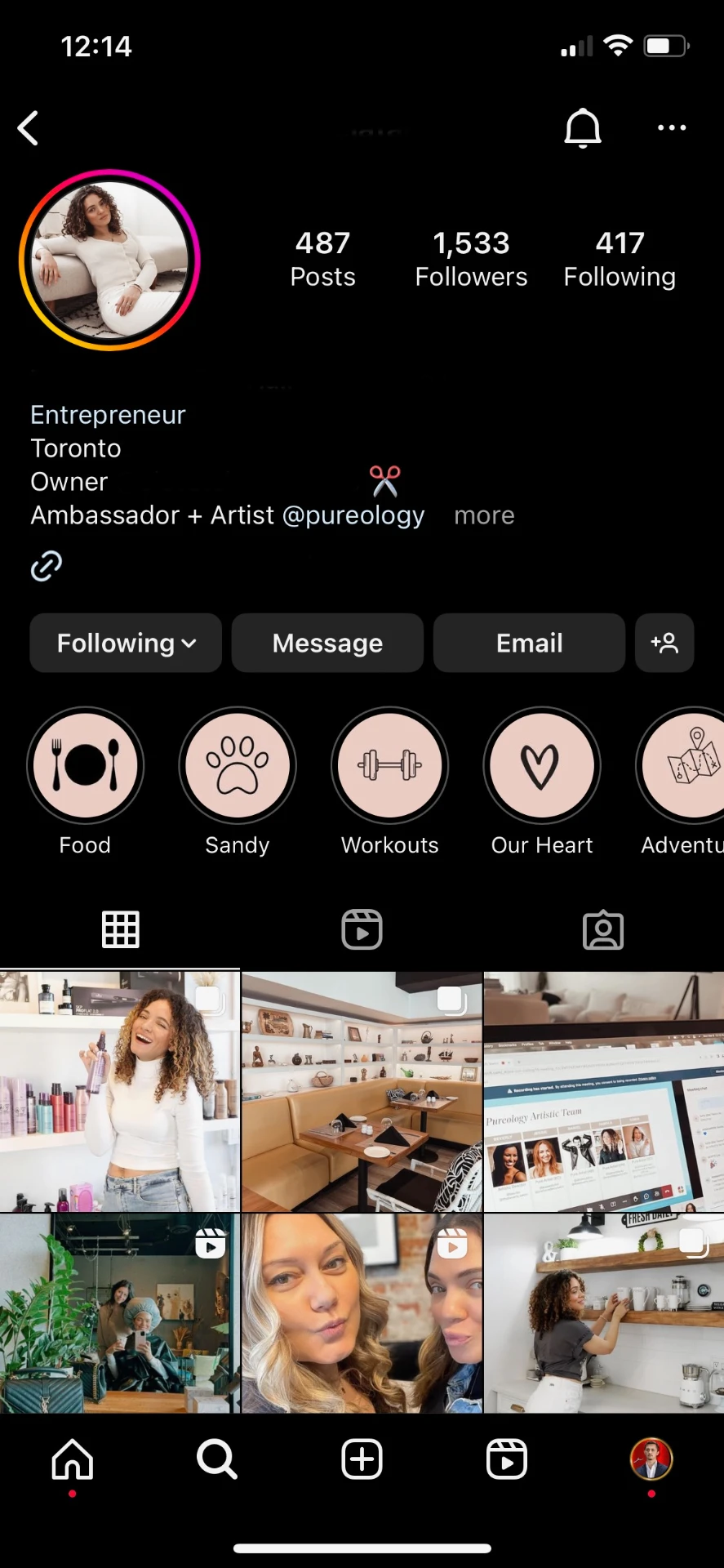Open the Food story highlight

coord(86,765)
